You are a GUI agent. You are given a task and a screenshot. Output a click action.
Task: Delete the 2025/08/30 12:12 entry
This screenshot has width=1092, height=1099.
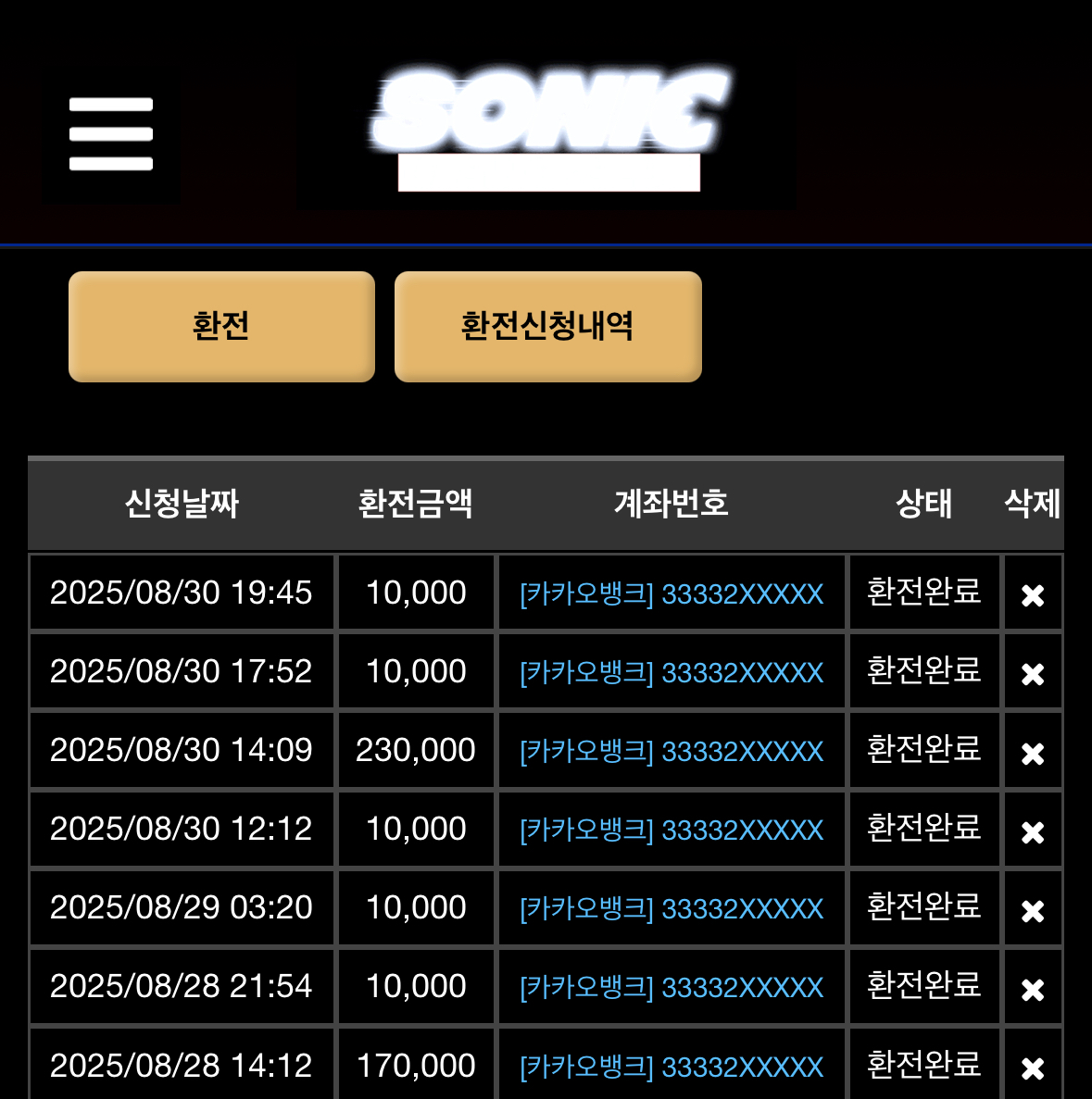1033,831
